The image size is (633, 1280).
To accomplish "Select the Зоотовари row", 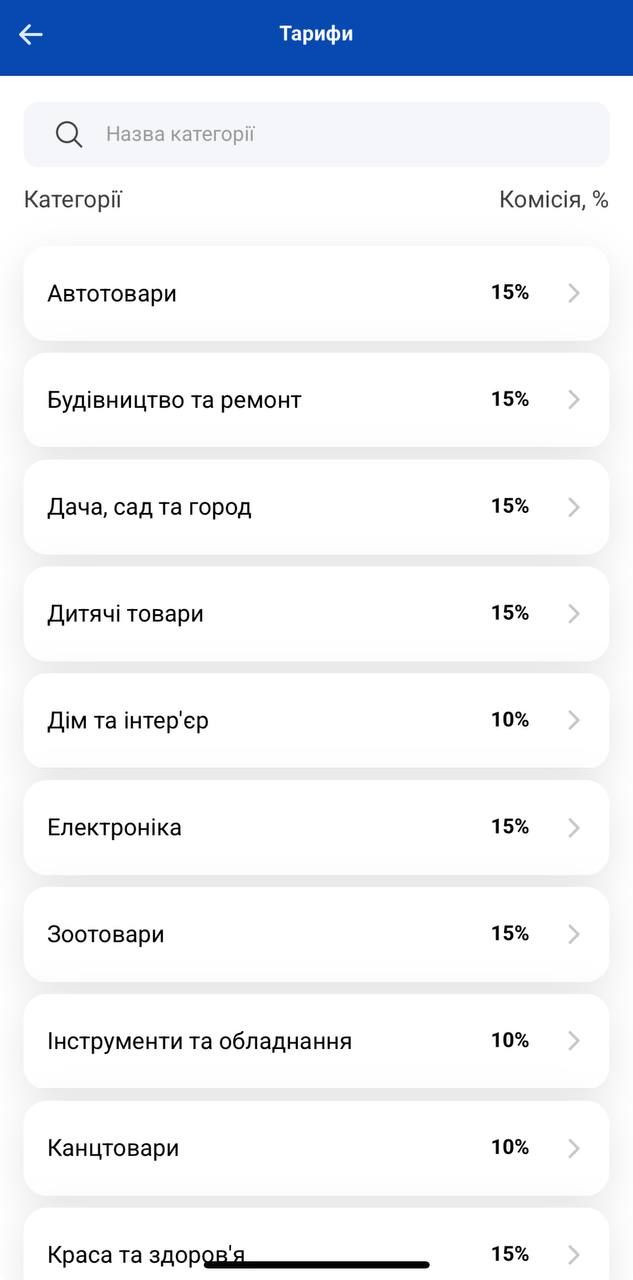I will click(316, 934).
